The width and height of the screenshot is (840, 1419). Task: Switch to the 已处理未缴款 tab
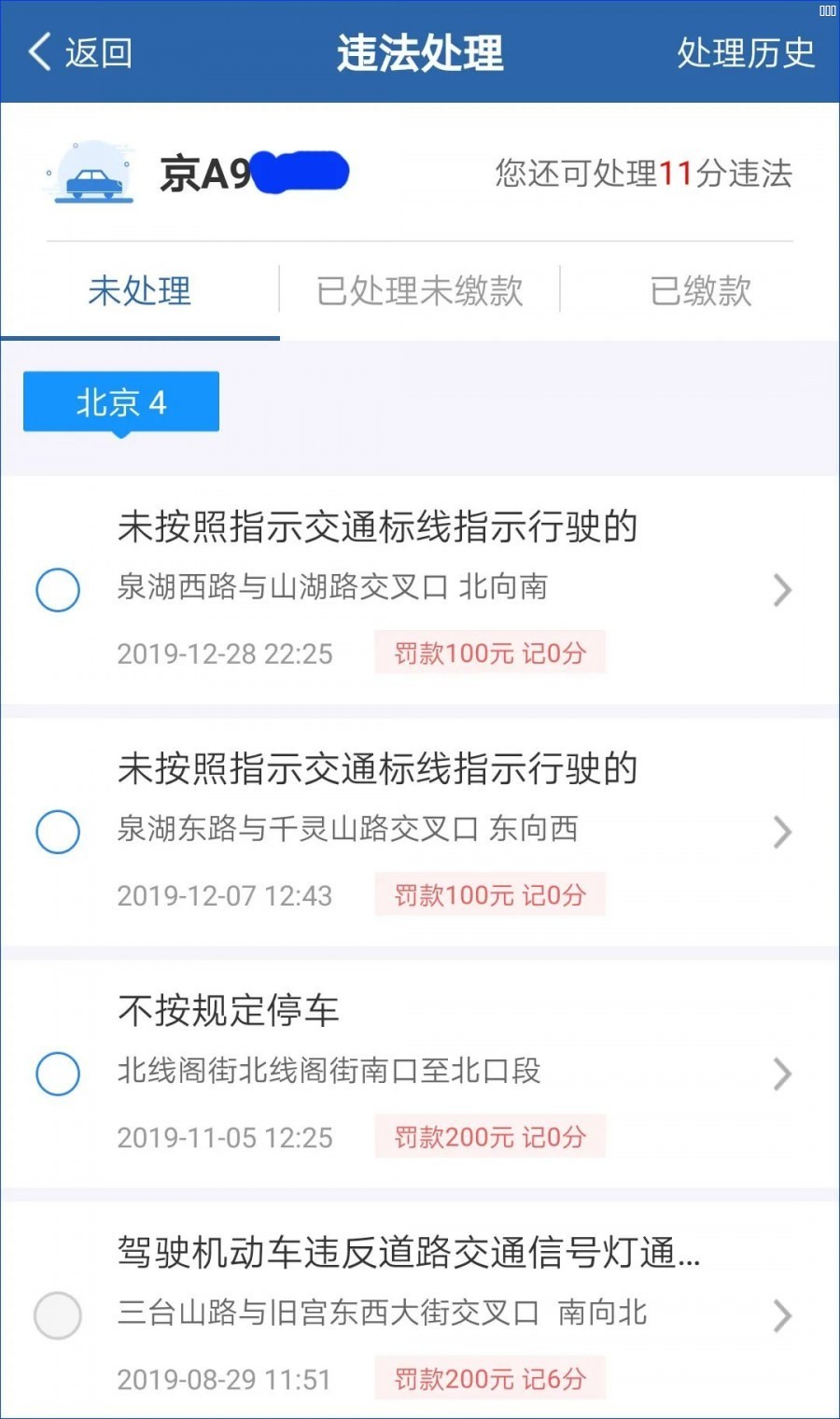(x=419, y=290)
